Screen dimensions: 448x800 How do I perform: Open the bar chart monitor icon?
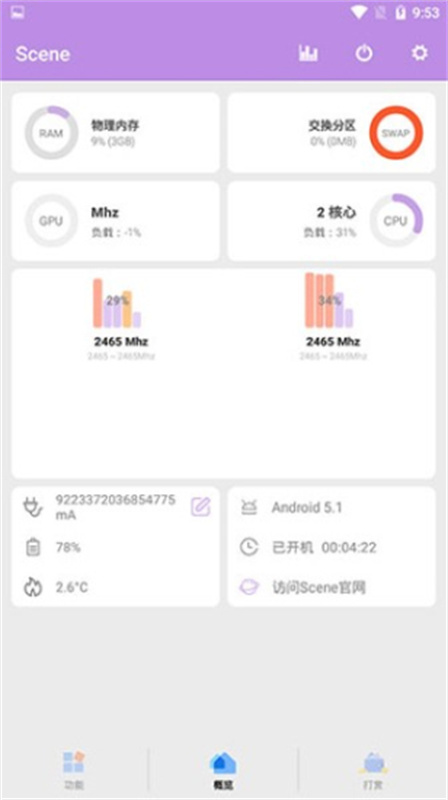[x=308, y=53]
